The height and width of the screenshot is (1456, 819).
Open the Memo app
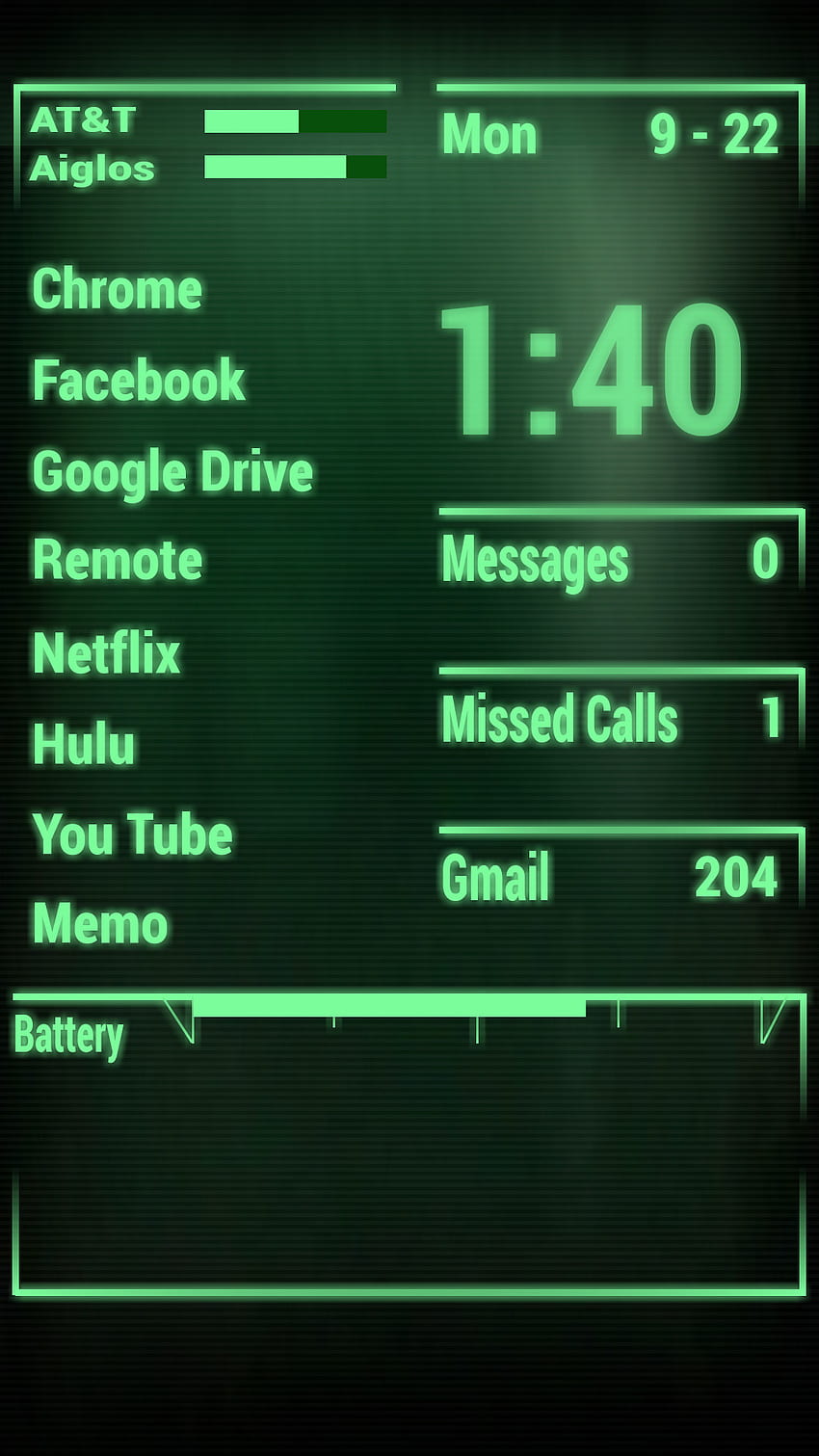coord(100,923)
